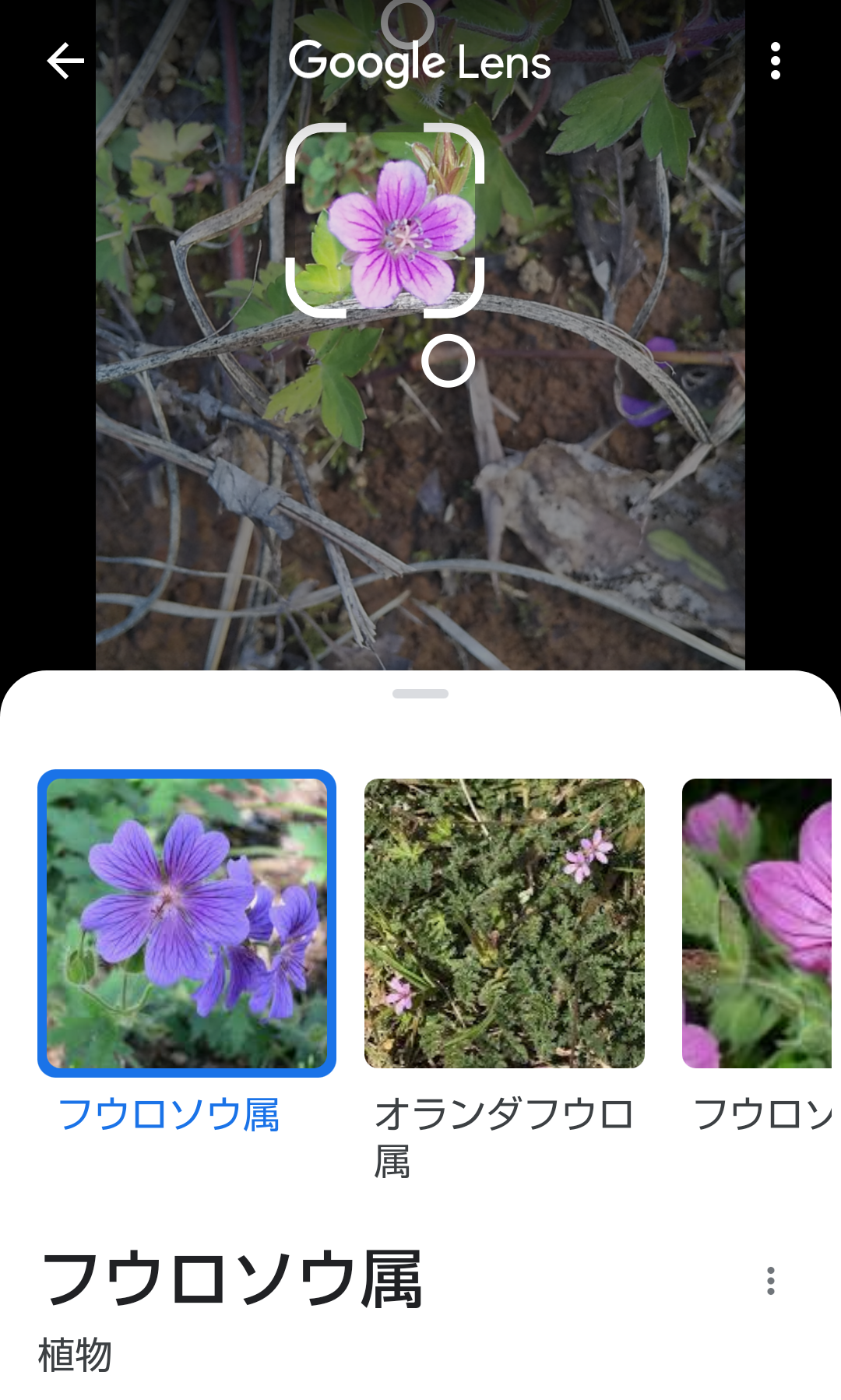Open more options for フウロソウ属 result
Image resolution: width=841 pixels, height=1400 pixels.
pos(770,1281)
